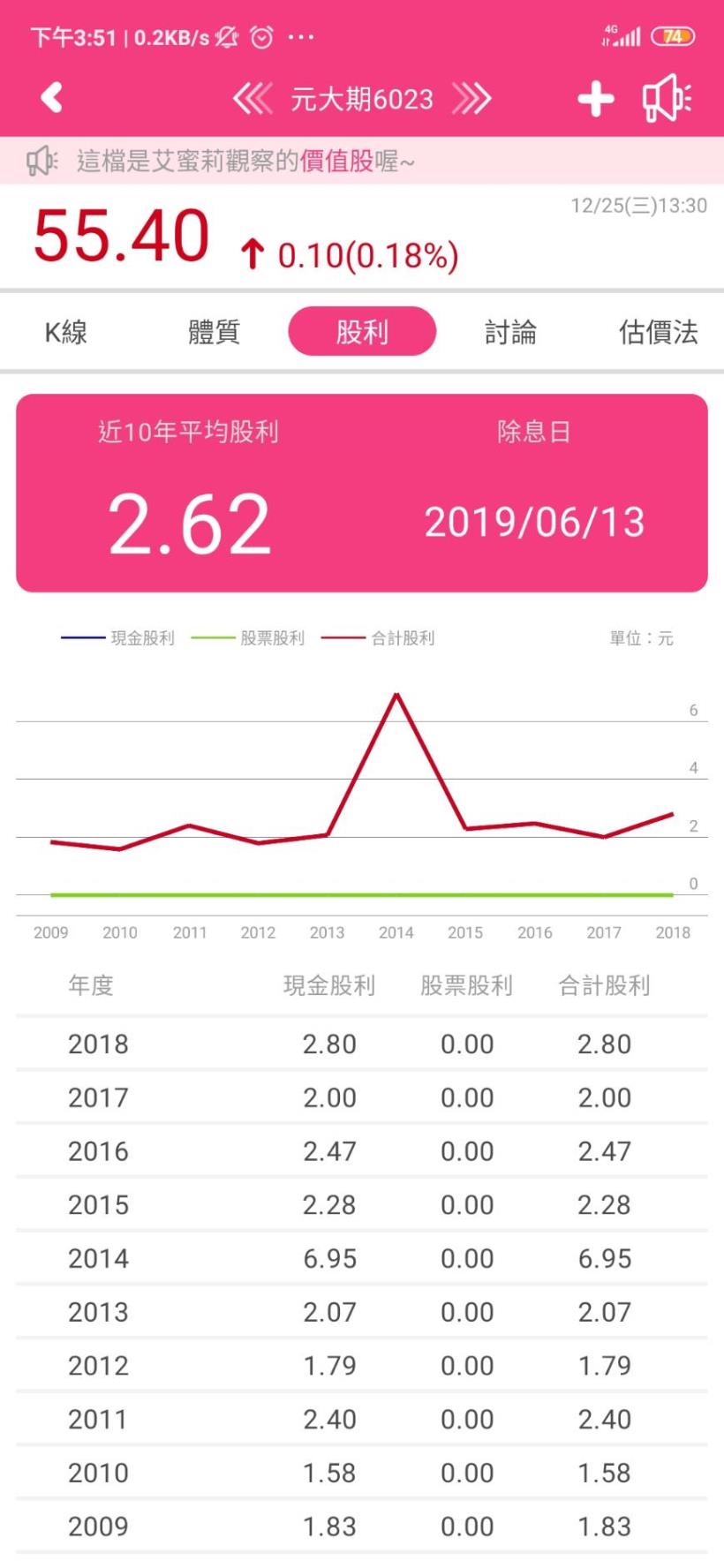Select the 股利 tab

tap(362, 332)
